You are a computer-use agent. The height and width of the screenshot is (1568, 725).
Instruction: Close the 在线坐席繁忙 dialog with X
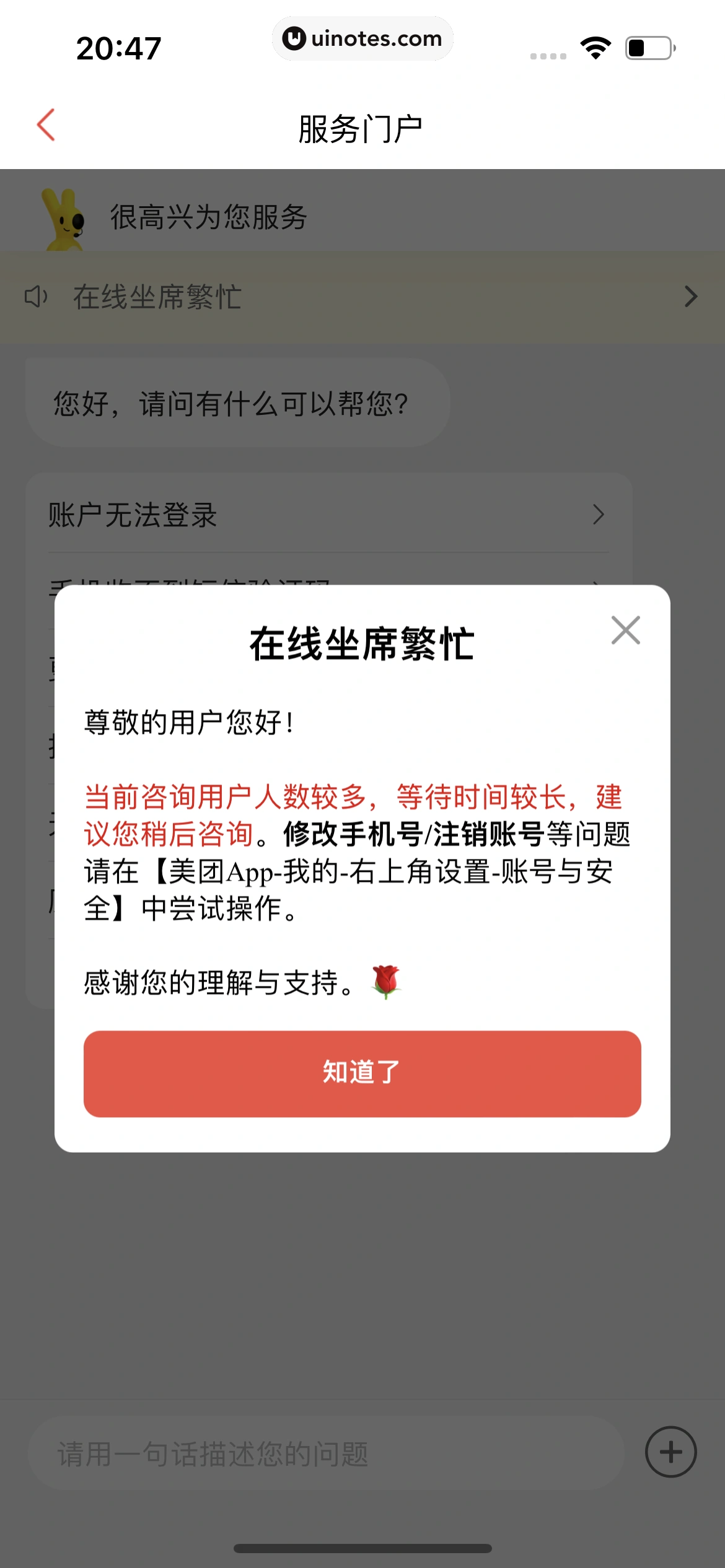coord(625,630)
